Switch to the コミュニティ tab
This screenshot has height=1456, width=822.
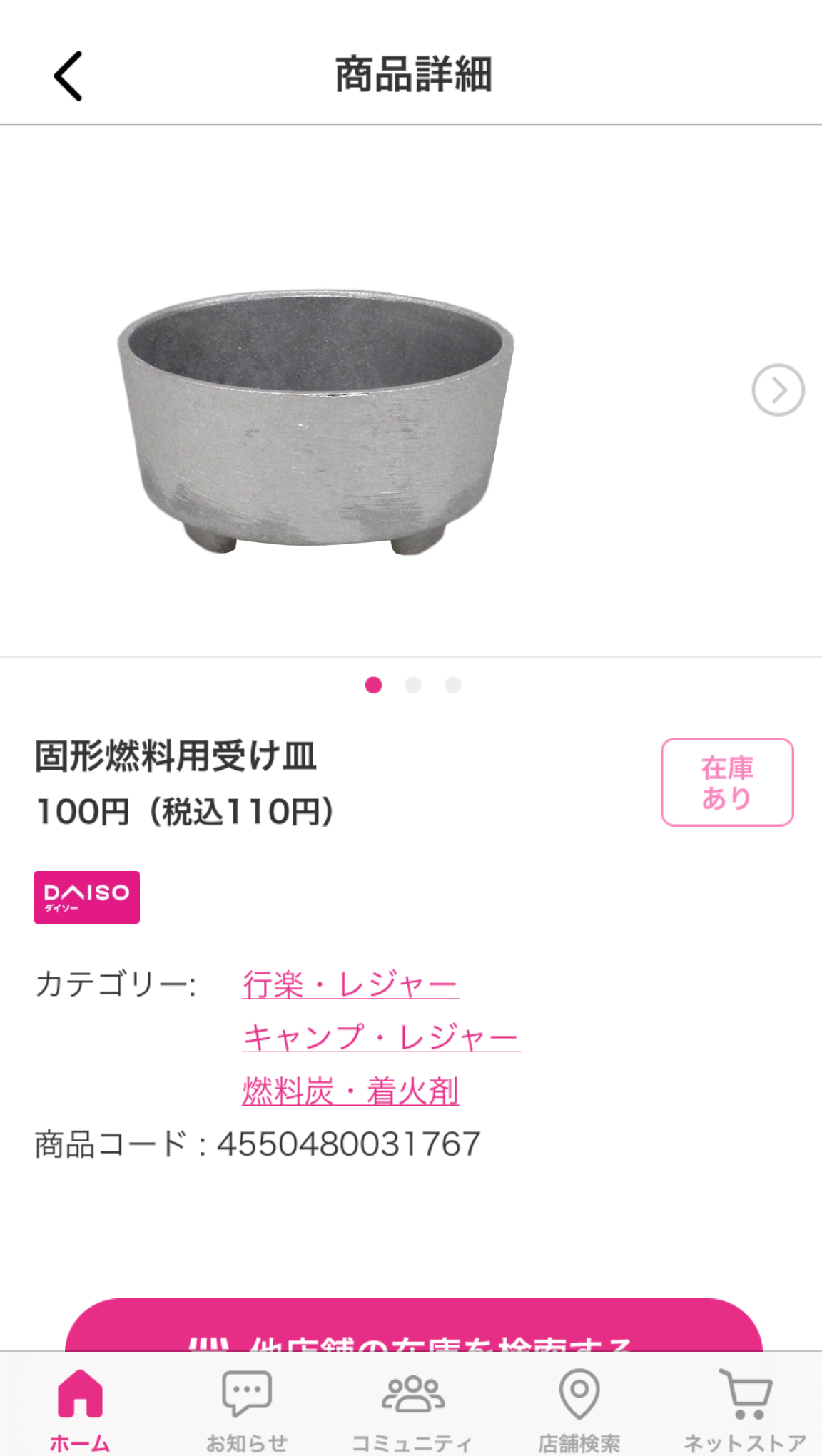tap(412, 1410)
